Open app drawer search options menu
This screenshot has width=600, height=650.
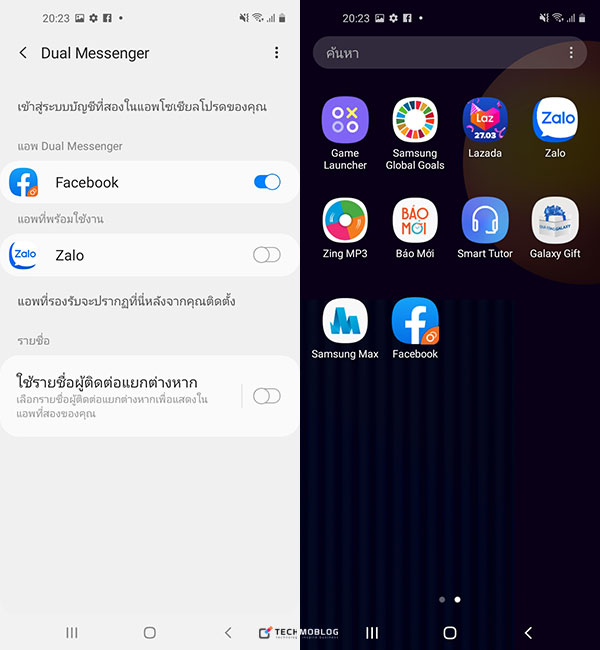[571, 53]
